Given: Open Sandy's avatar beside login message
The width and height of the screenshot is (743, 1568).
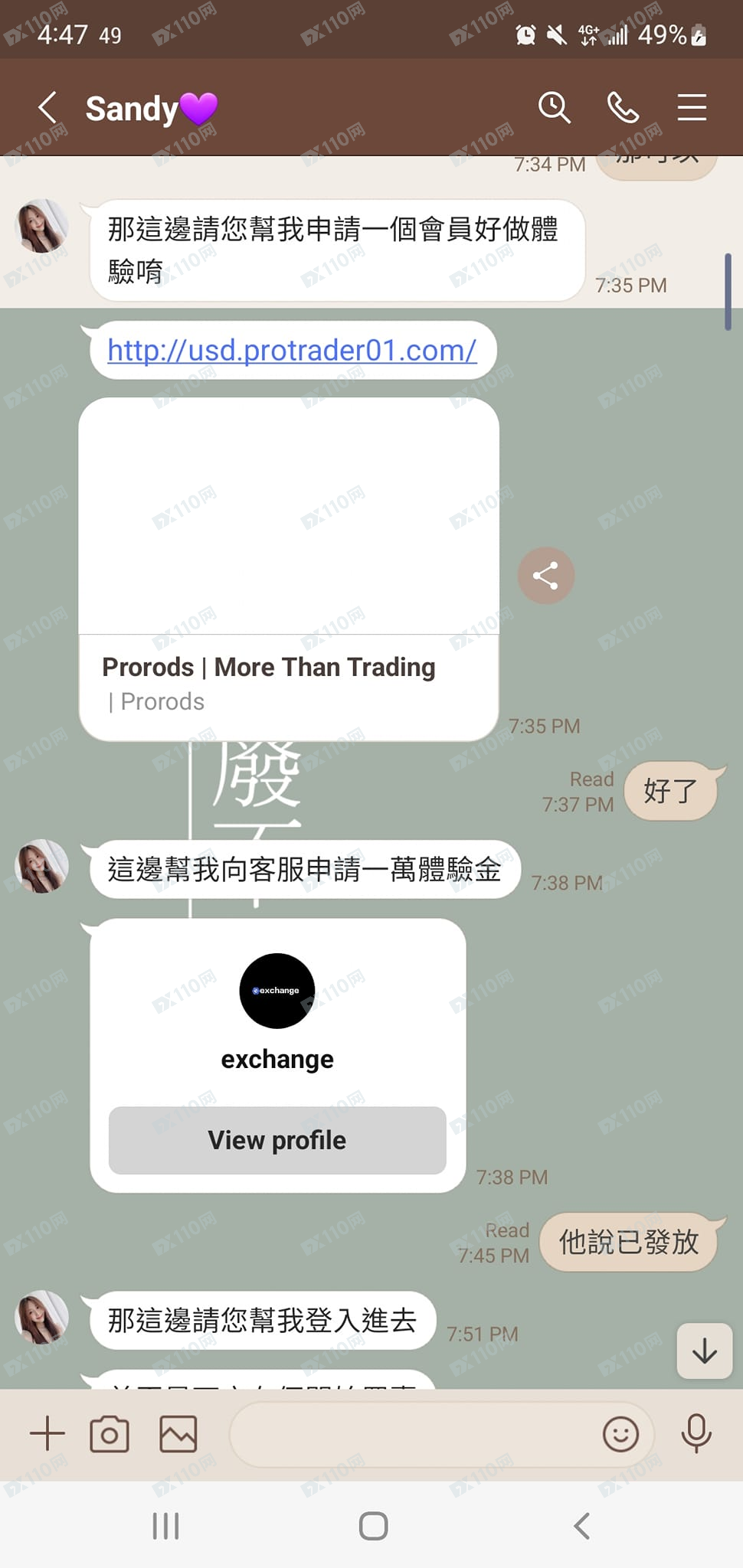Looking at the screenshot, I should coord(42,1318).
